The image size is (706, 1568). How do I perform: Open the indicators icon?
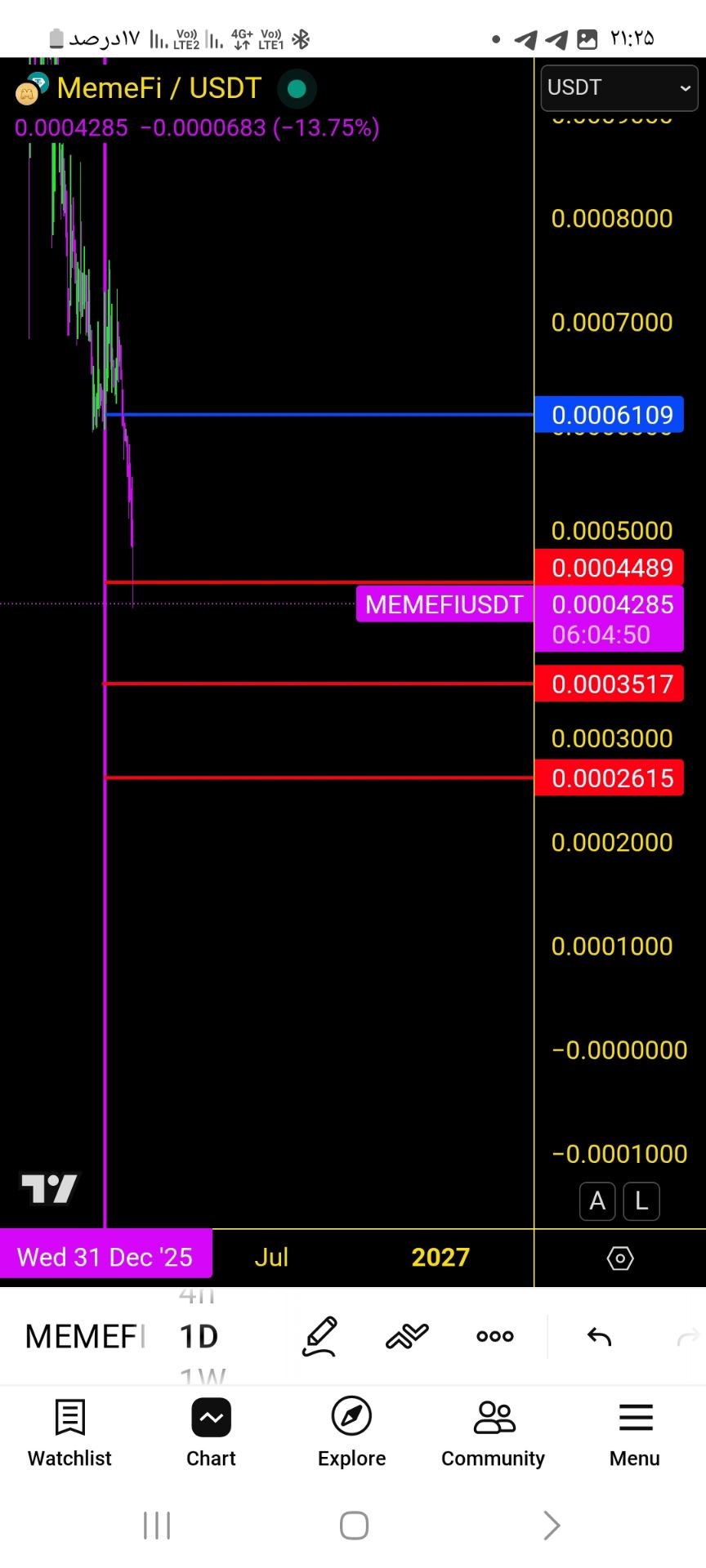pyautogui.click(x=407, y=1336)
